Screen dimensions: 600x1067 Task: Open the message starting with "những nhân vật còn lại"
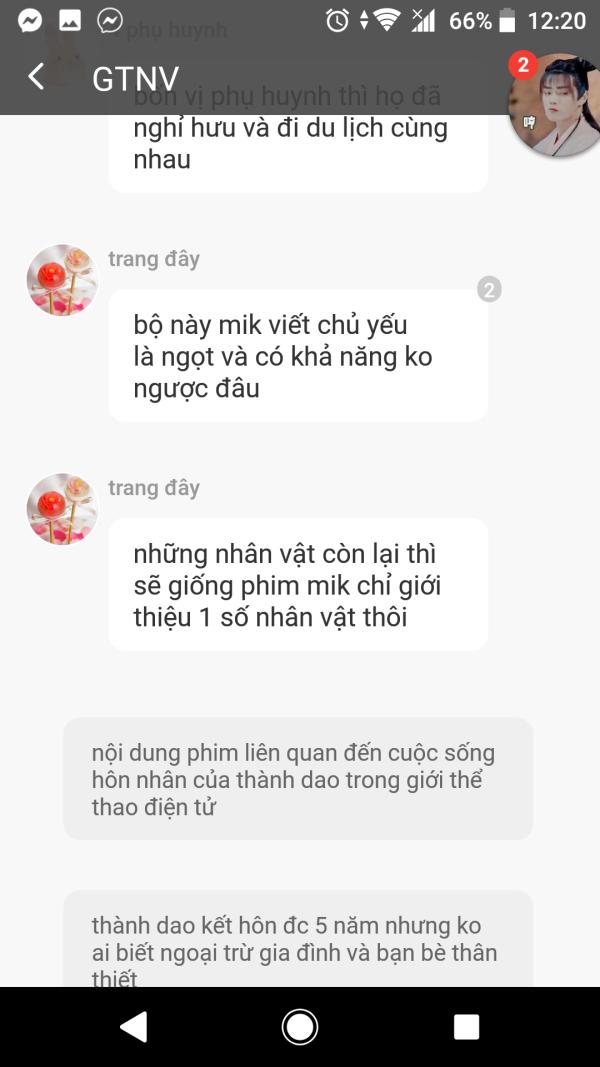pos(298,585)
